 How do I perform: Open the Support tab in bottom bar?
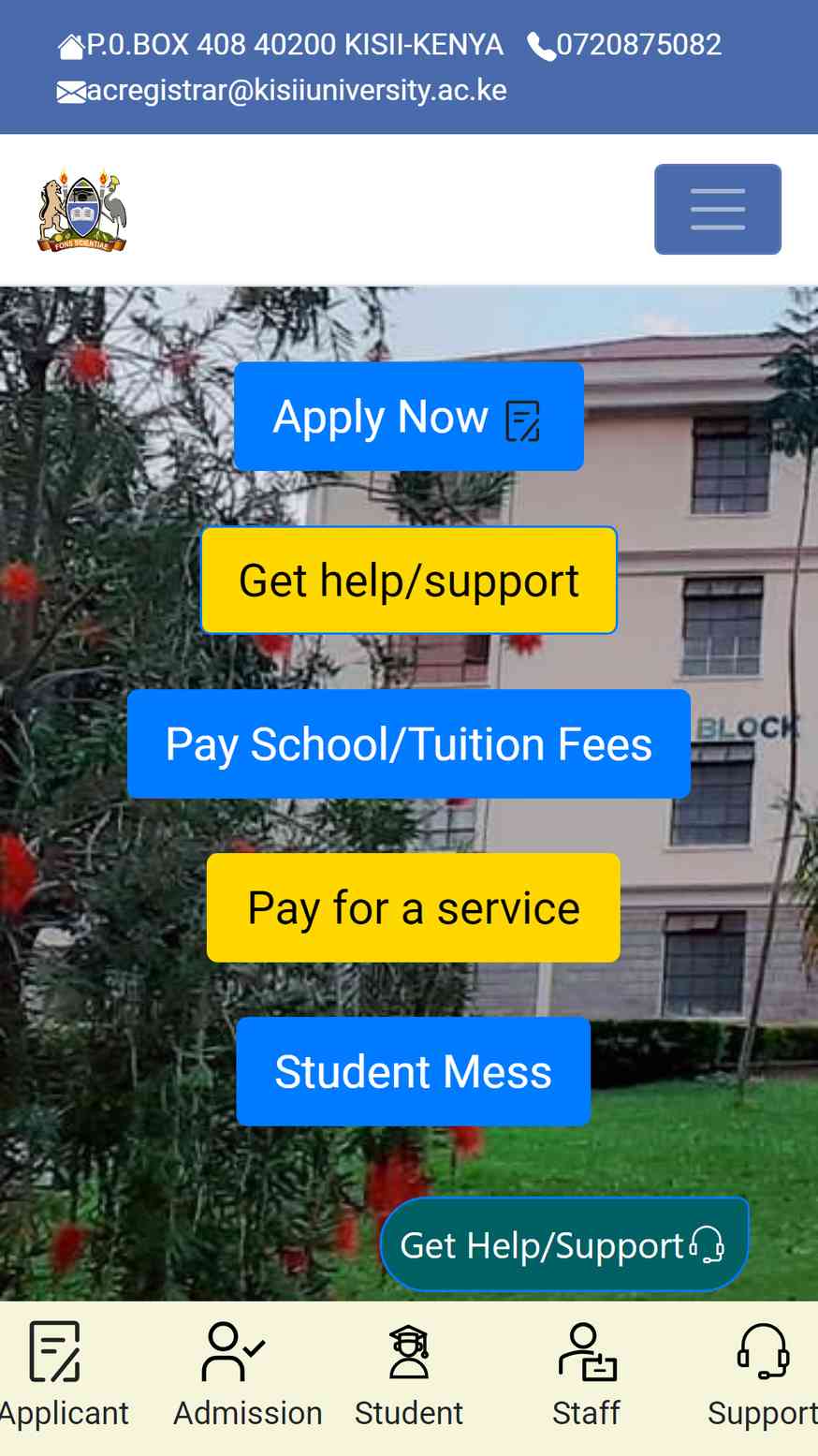click(763, 1375)
